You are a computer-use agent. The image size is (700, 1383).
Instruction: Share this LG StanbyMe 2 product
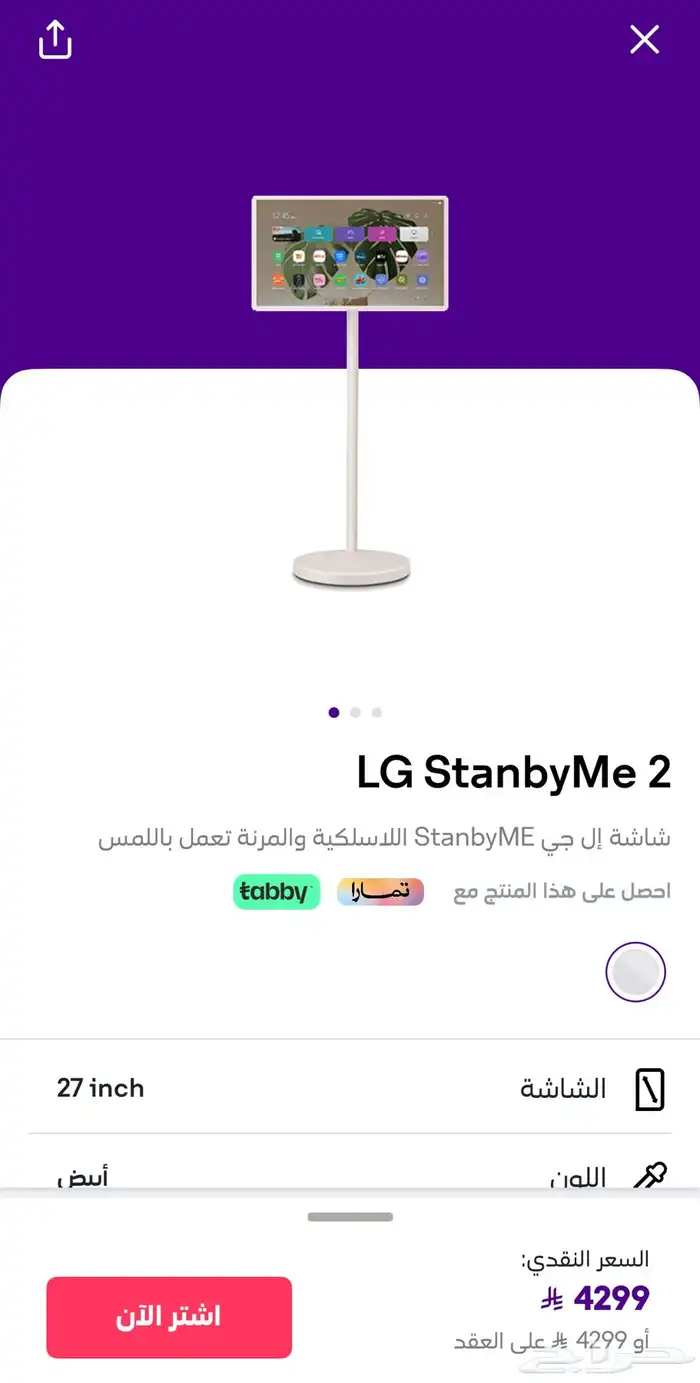[55, 40]
